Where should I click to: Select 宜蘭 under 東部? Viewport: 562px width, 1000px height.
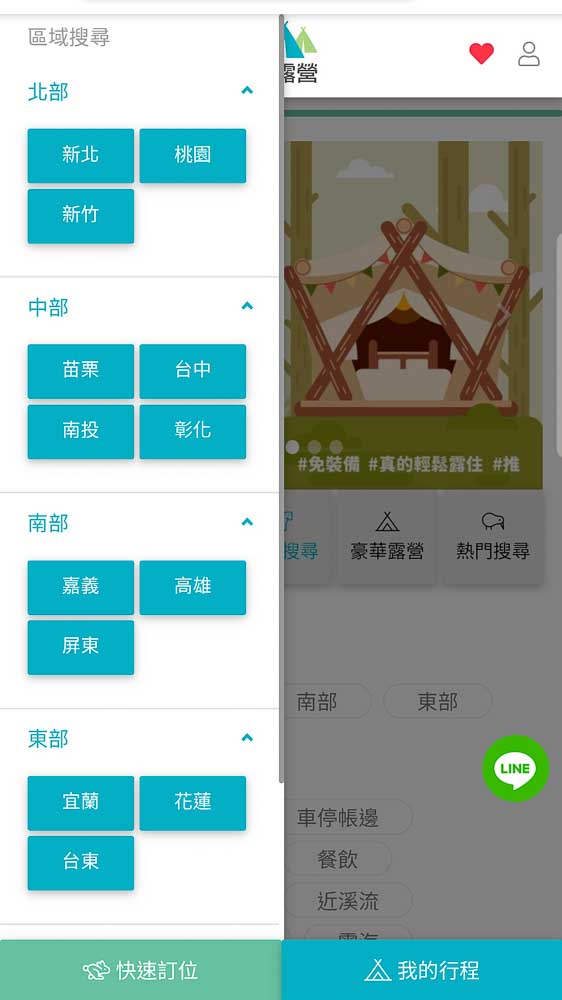click(x=80, y=803)
